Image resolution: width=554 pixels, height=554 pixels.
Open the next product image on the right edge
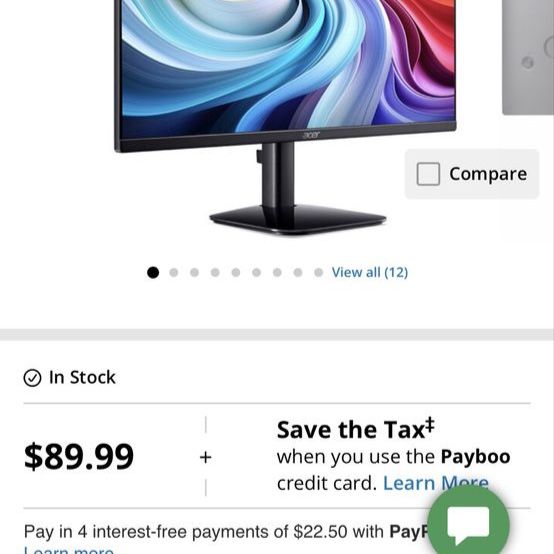(528, 57)
